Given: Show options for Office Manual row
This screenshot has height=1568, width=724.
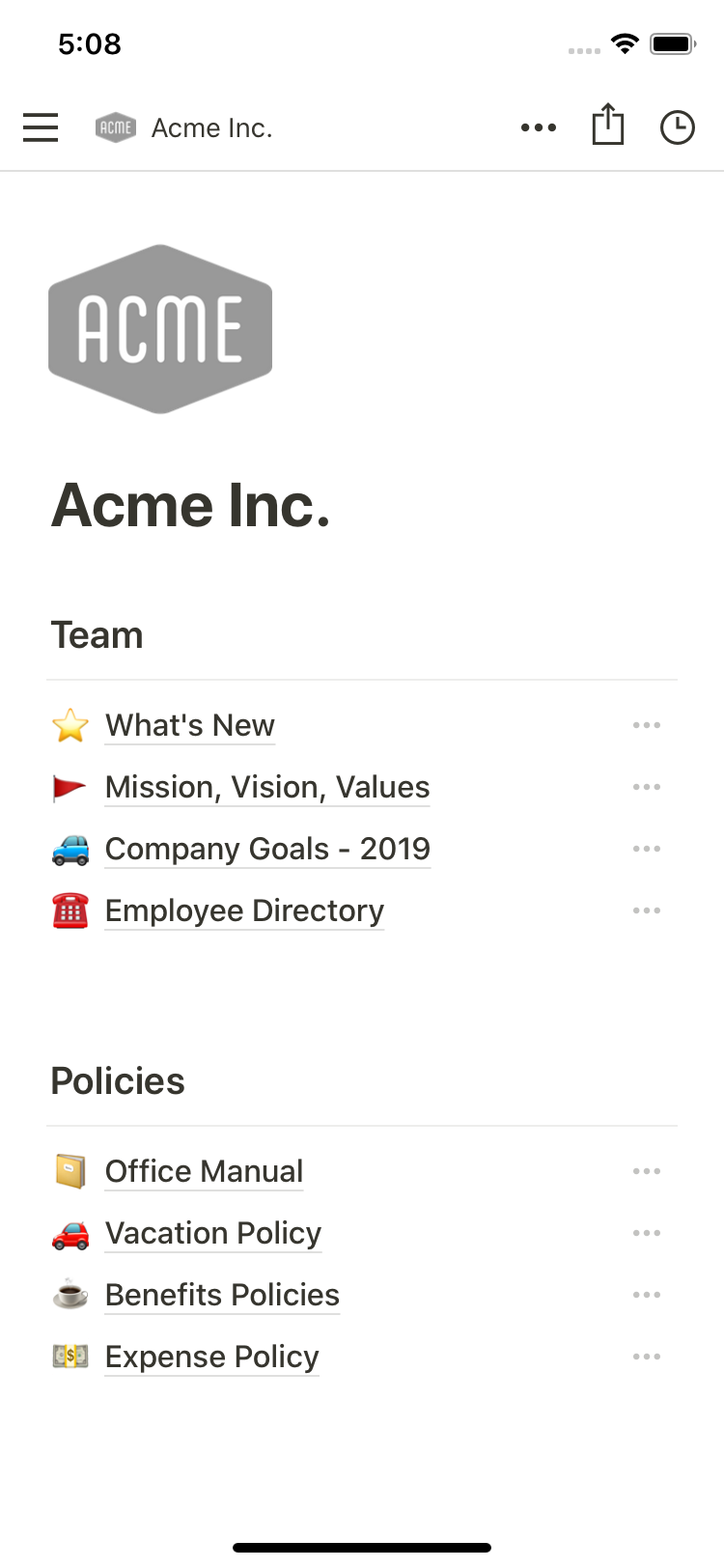Looking at the screenshot, I should point(647,1171).
